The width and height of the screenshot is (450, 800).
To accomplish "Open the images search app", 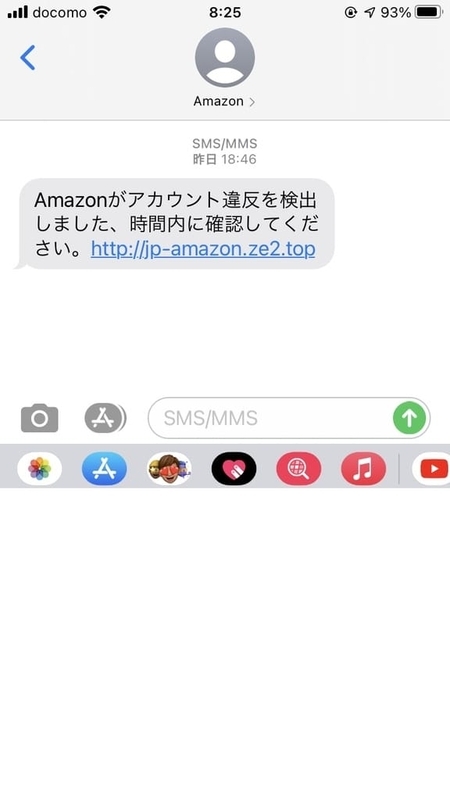I will pyautogui.click(x=298, y=468).
